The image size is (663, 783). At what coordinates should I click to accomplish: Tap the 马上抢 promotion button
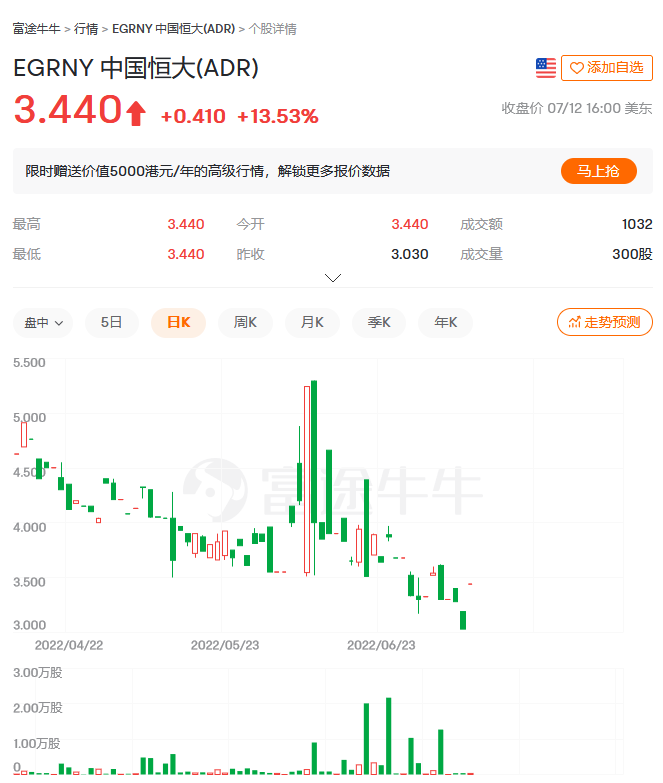tap(598, 171)
